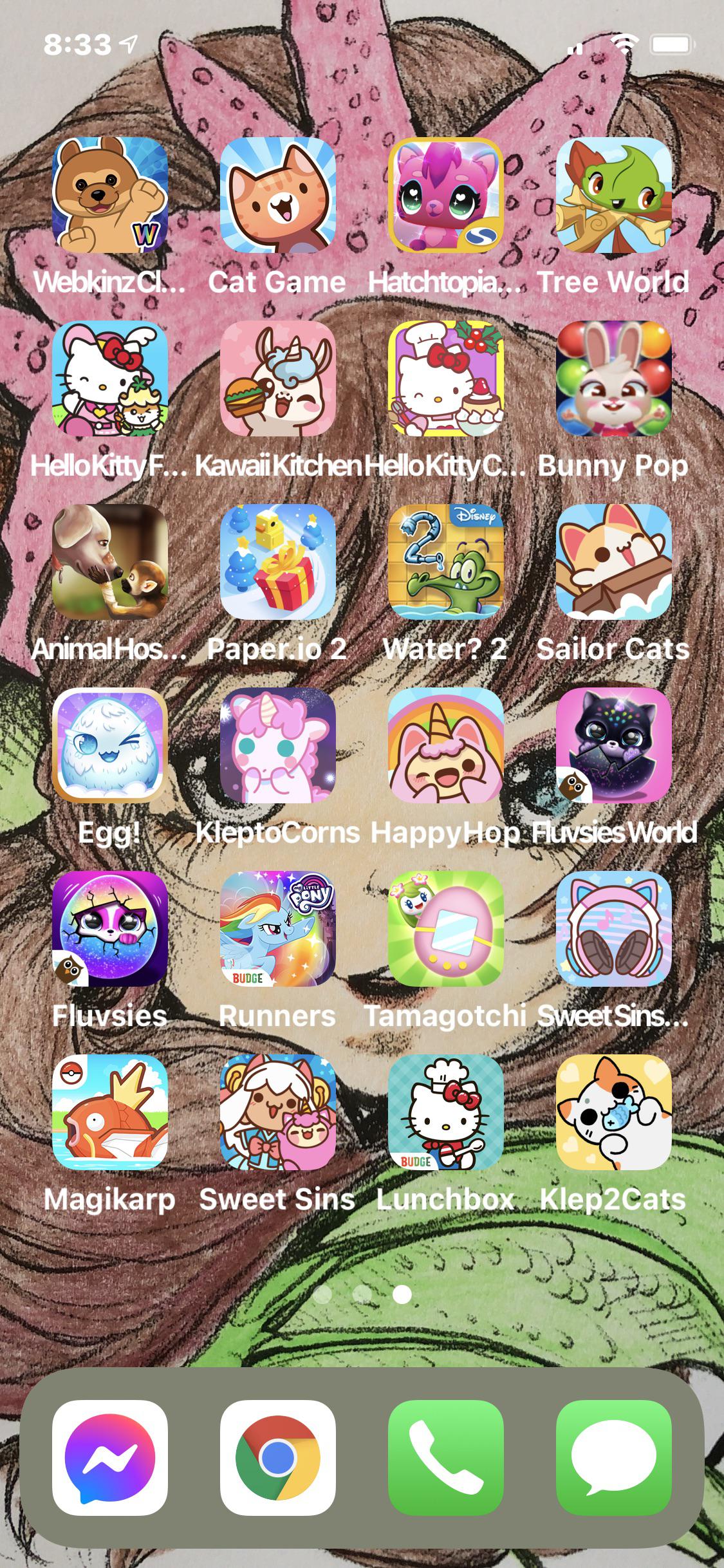Open KleptoCorns
724x1568 pixels.
coord(277,745)
